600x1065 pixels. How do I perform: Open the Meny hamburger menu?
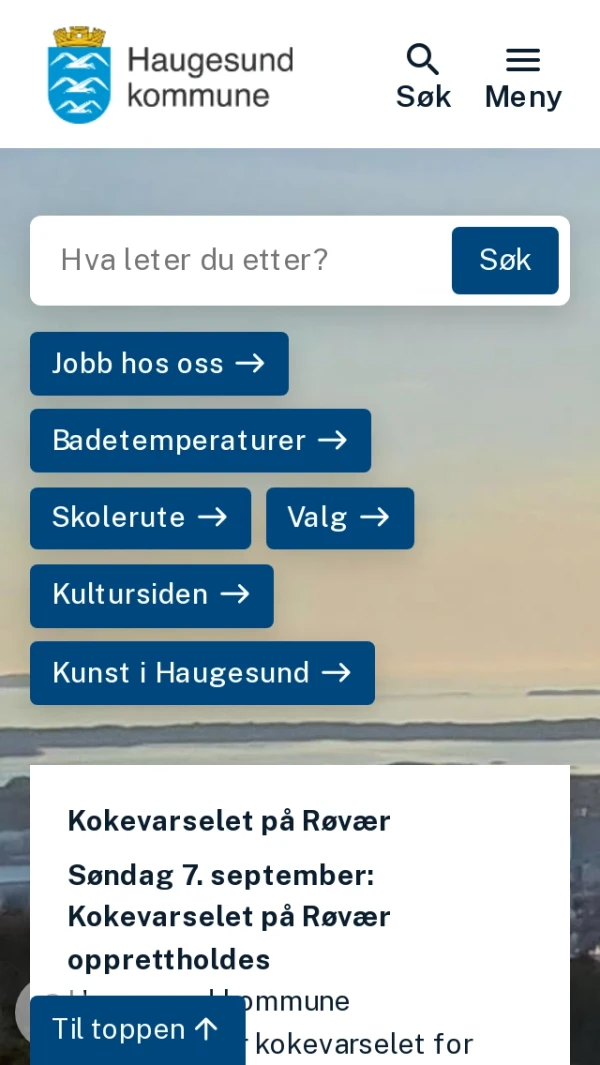coord(522,75)
